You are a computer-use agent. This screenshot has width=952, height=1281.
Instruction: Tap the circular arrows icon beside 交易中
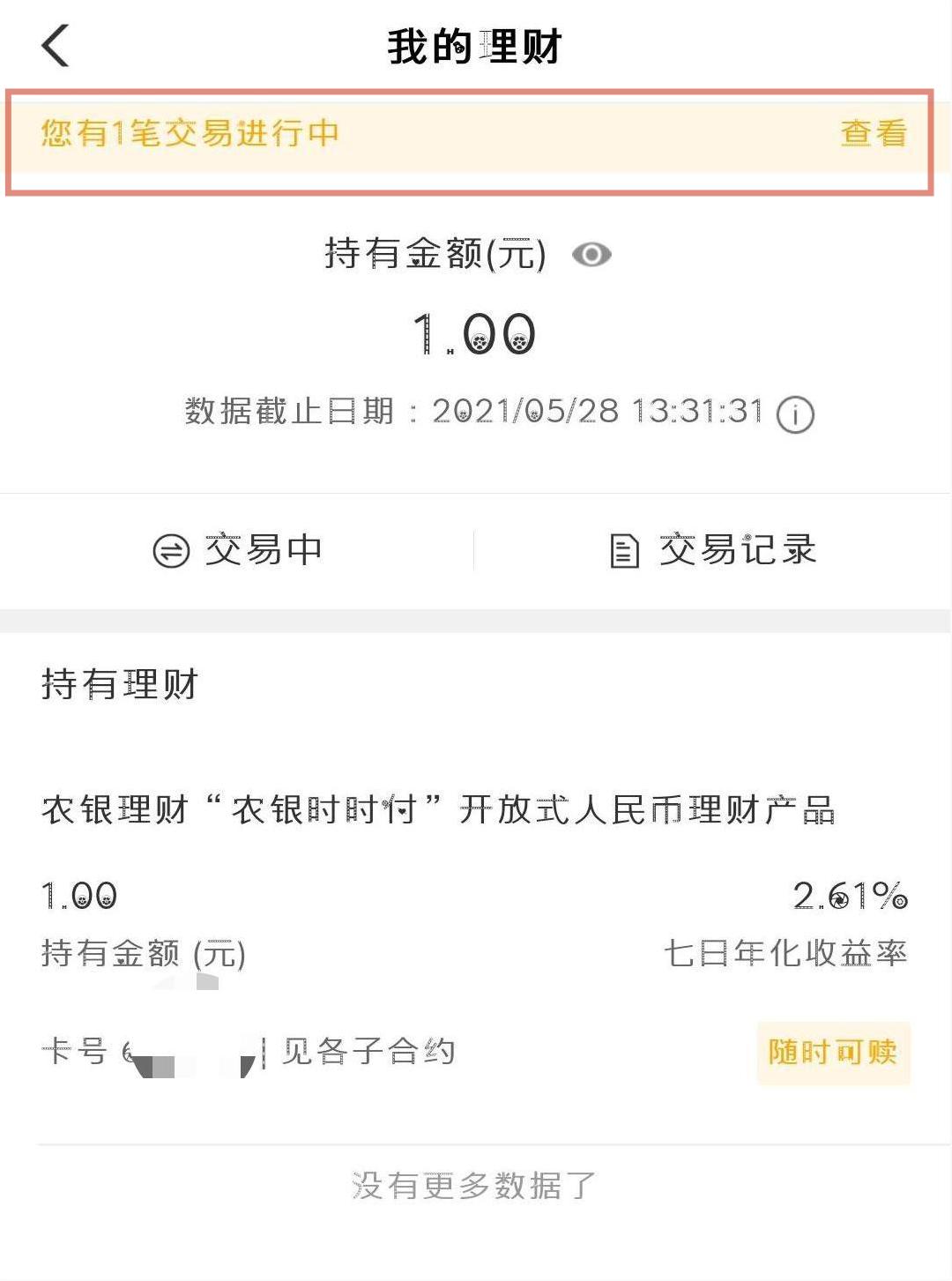173,551
